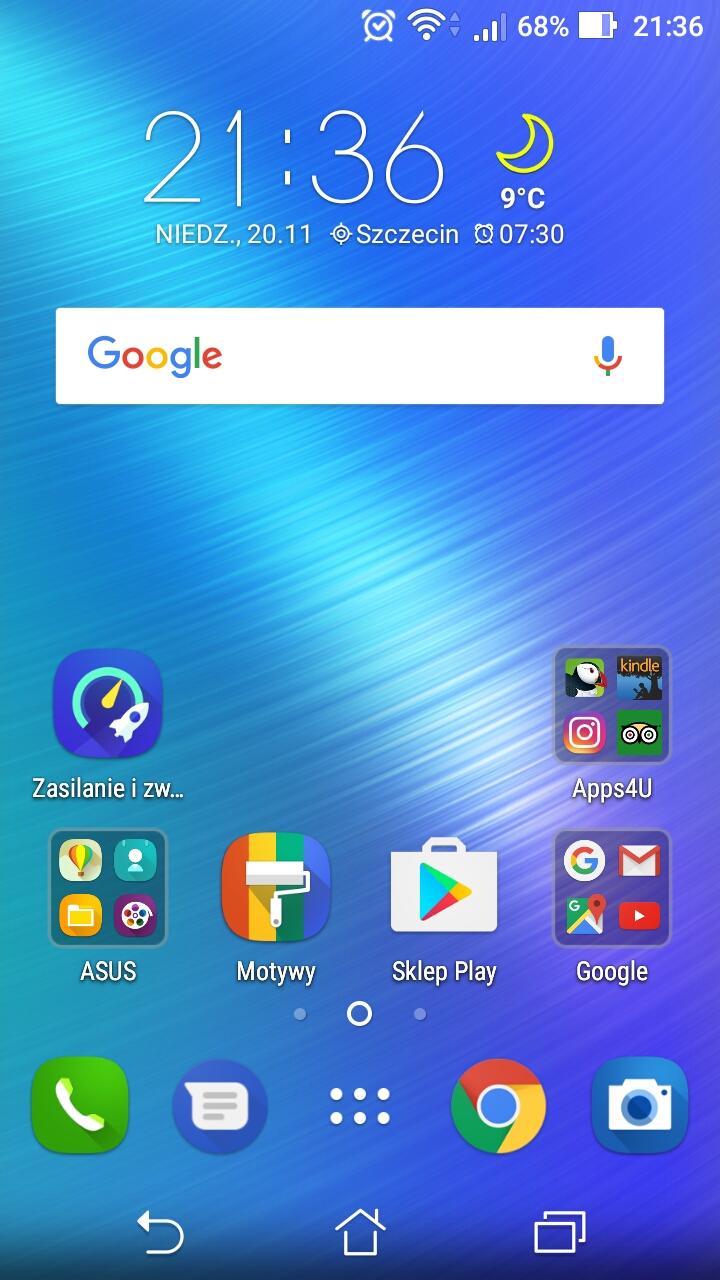Open the Phone dialer in the dock
The width and height of the screenshot is (720, 1280).
tap(80, 1106)
